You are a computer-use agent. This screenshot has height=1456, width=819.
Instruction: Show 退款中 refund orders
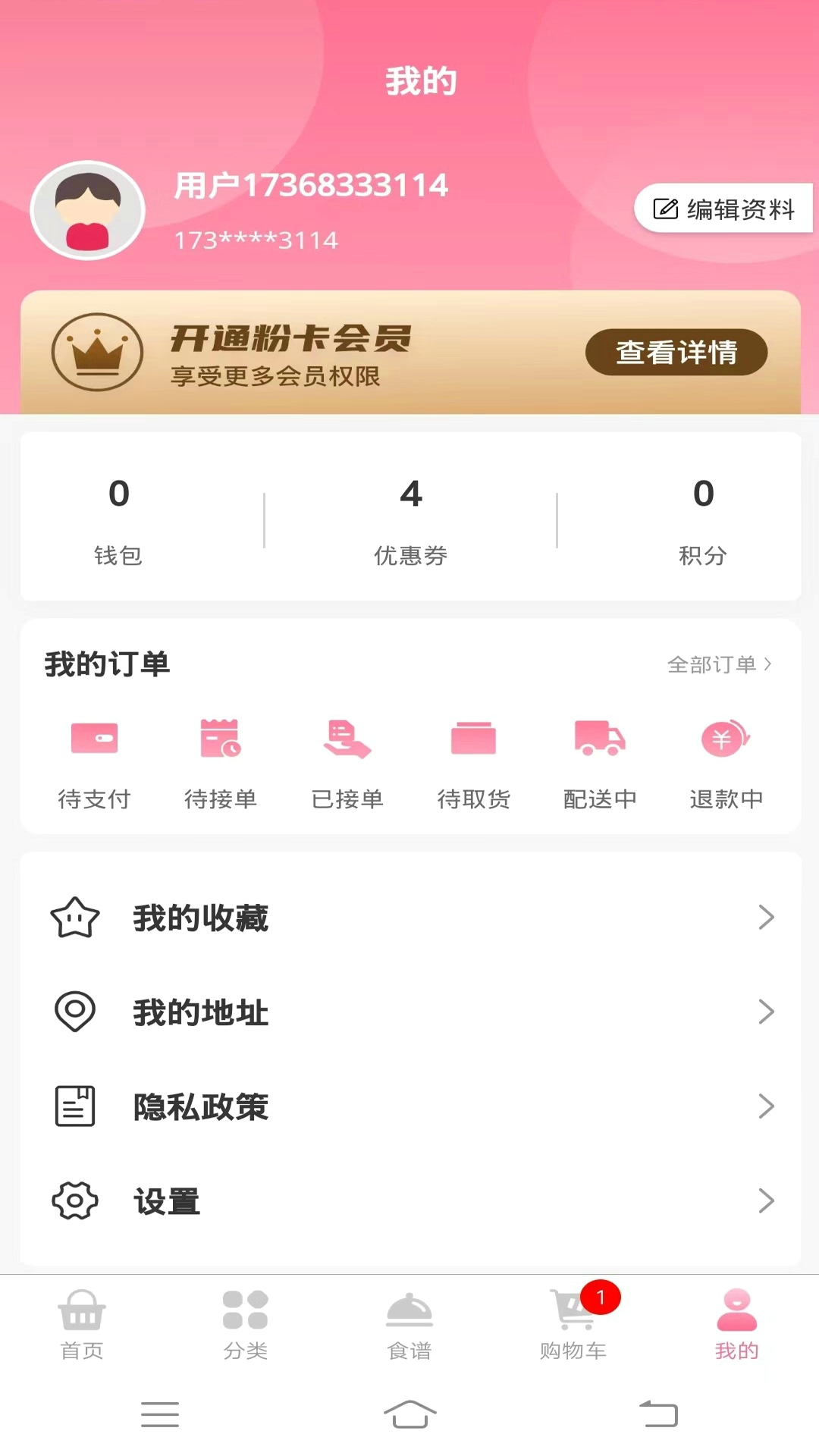(726, 761)
